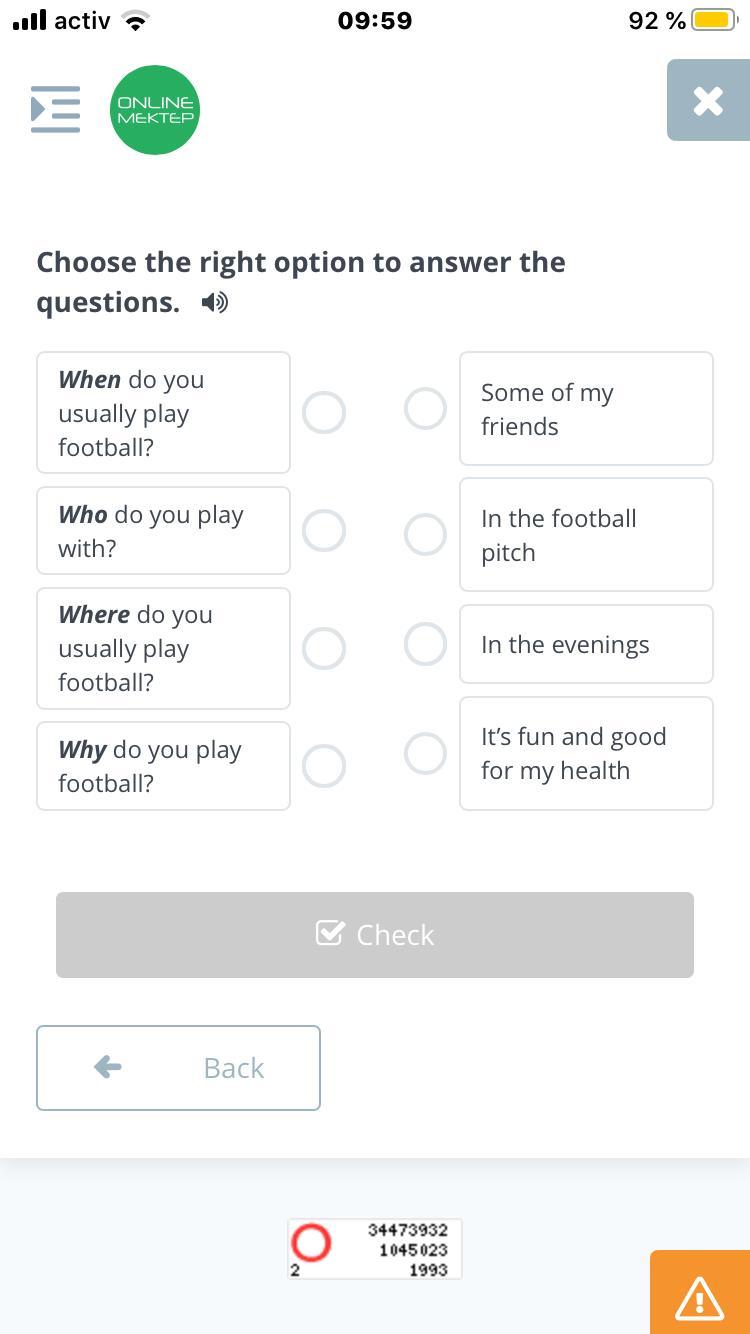Play the audio with the speaker icon
The width and height of the screenshot is (750, 1334).
click(x=215, y=301)
